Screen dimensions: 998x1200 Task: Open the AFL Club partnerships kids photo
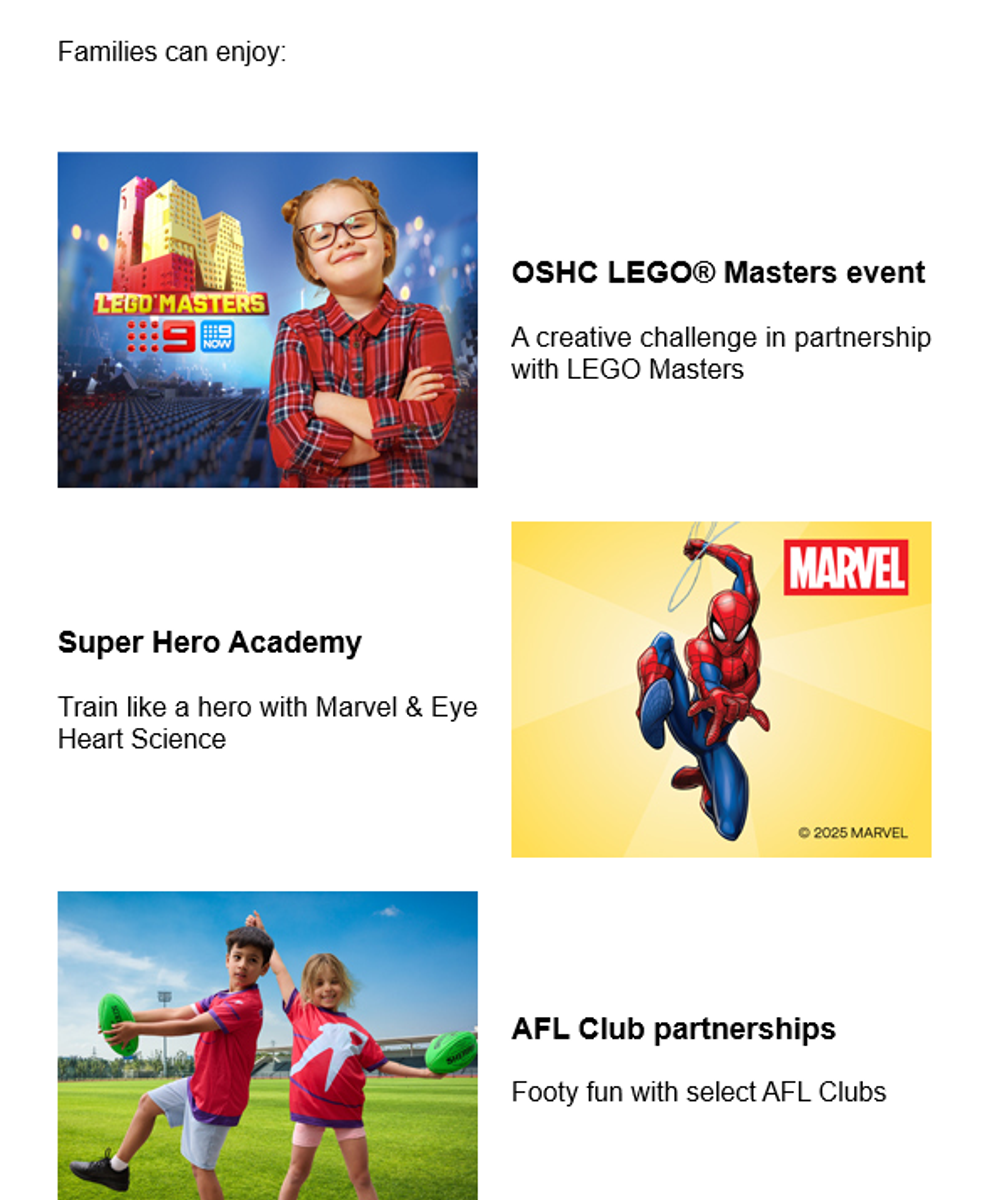point(267,1045)
